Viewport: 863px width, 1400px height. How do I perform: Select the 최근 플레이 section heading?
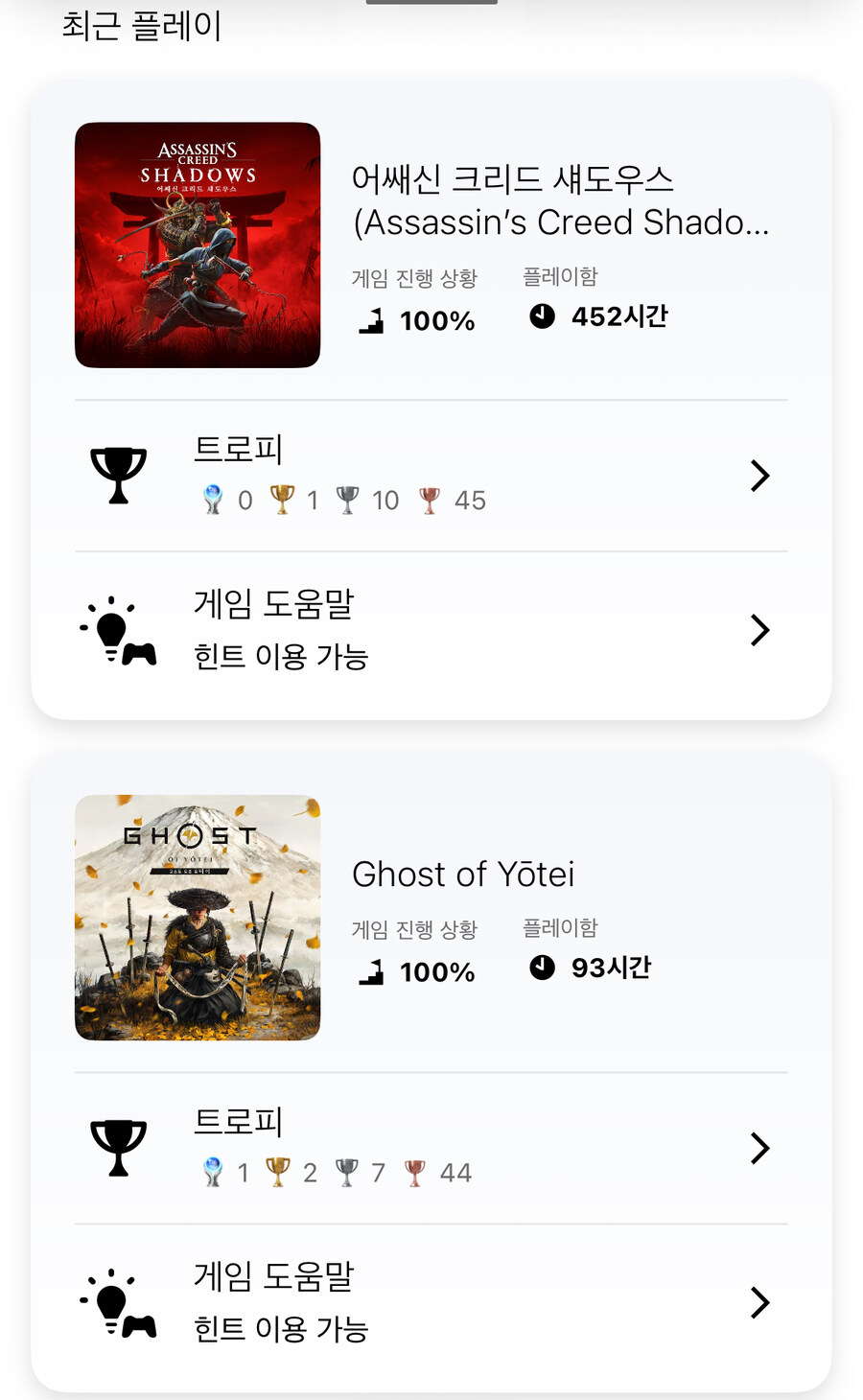[x=141, y=26]
